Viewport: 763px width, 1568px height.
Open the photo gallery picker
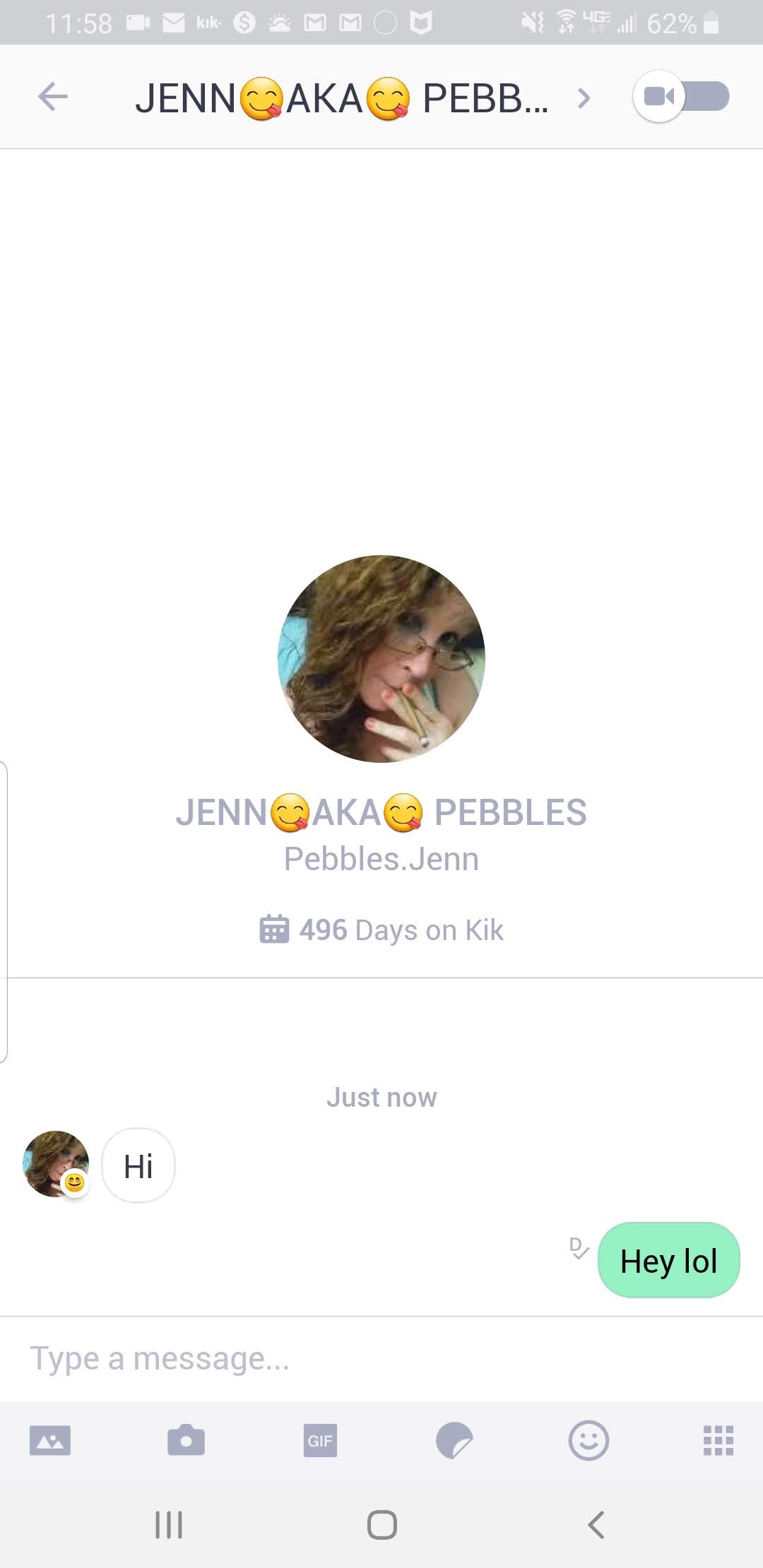coord(50,1440)
